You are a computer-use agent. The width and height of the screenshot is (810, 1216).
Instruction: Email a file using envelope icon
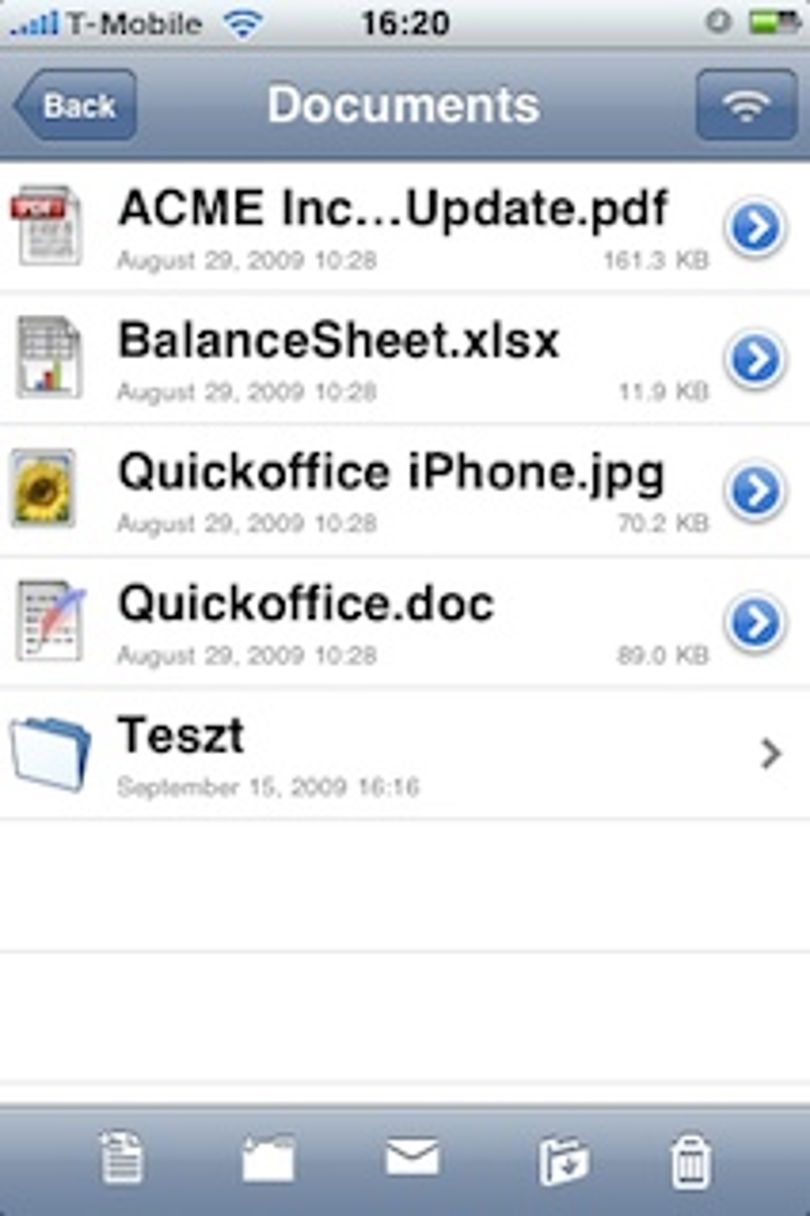click(x=412, y=1158)
